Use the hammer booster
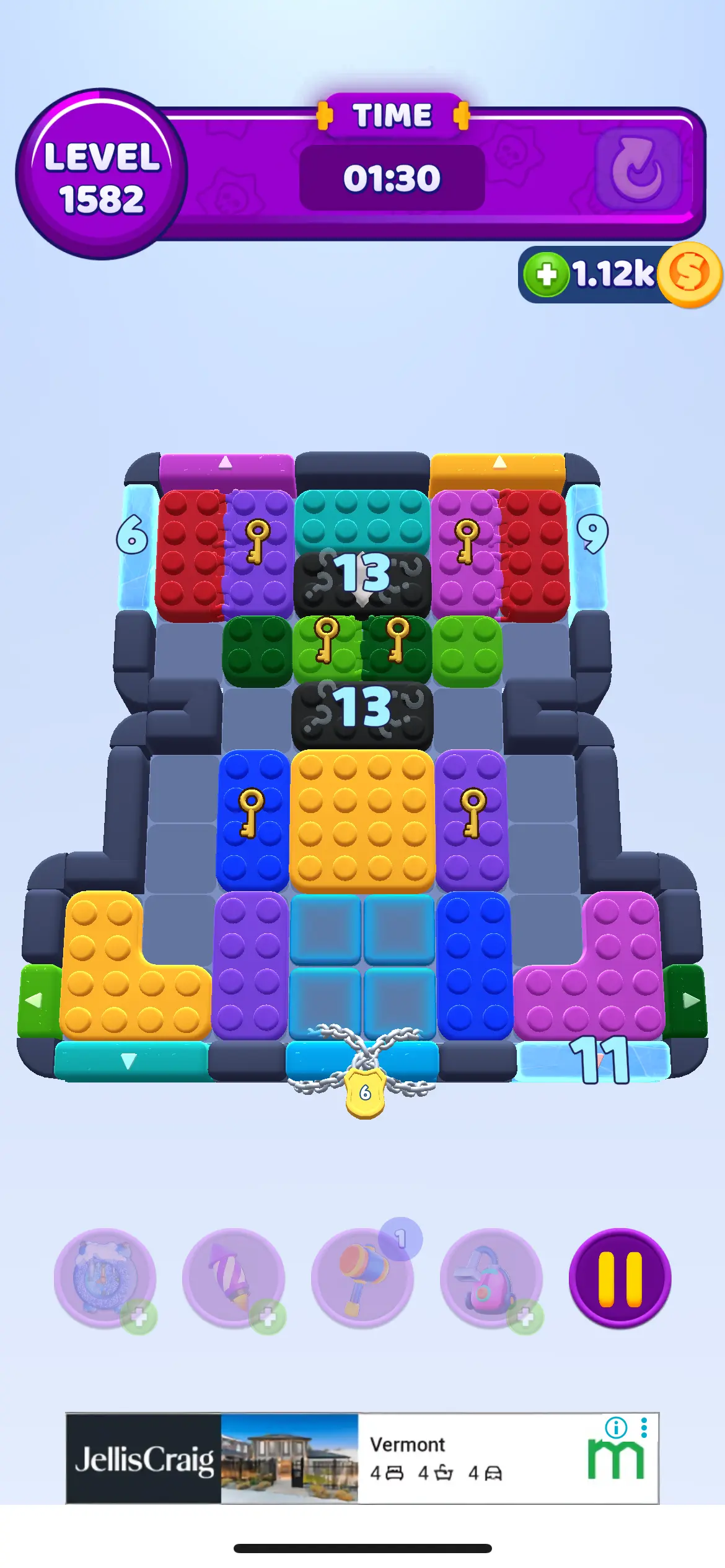Screen dimensions: 725x1568 click(x=362, y=1279)
